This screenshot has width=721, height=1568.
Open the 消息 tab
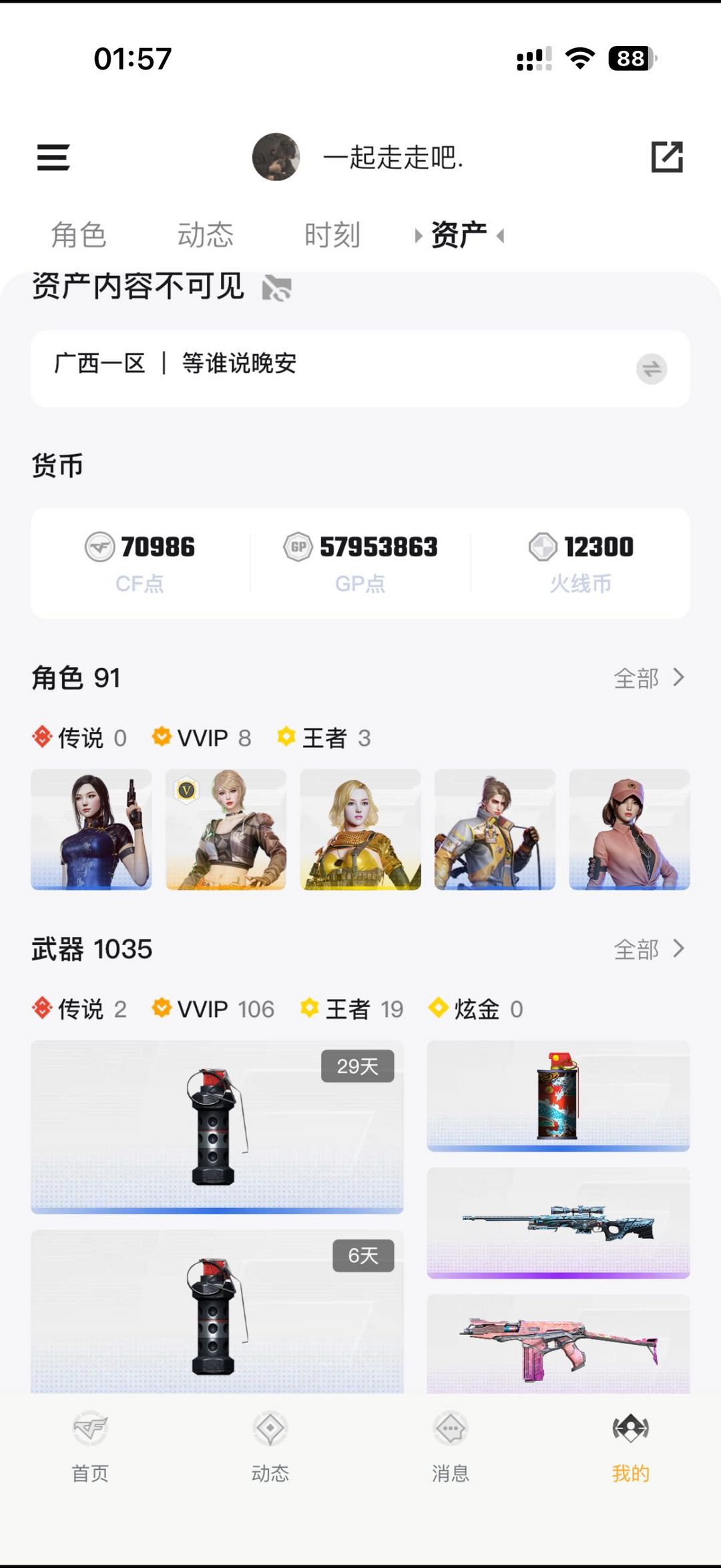[451, 1446]
